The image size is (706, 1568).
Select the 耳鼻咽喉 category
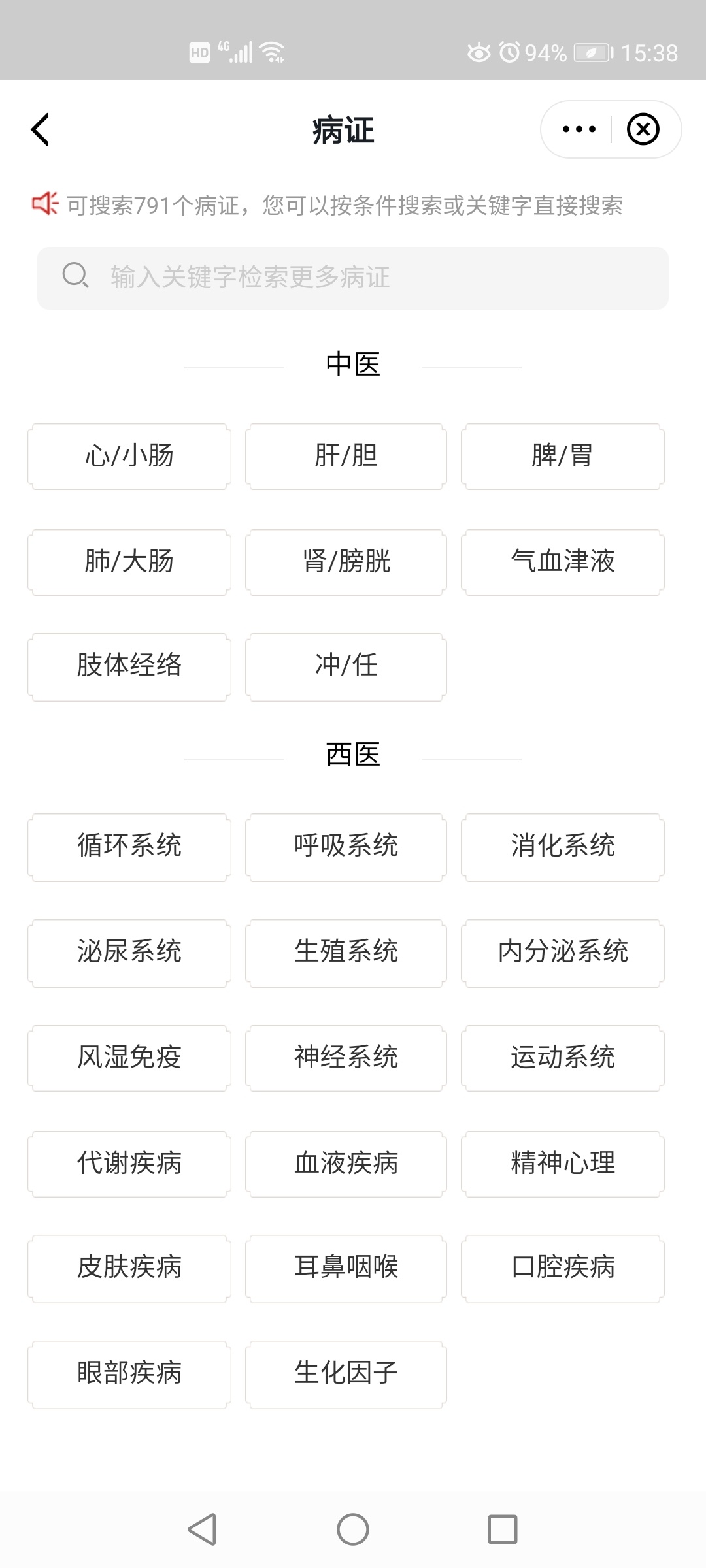point(346,1268)
